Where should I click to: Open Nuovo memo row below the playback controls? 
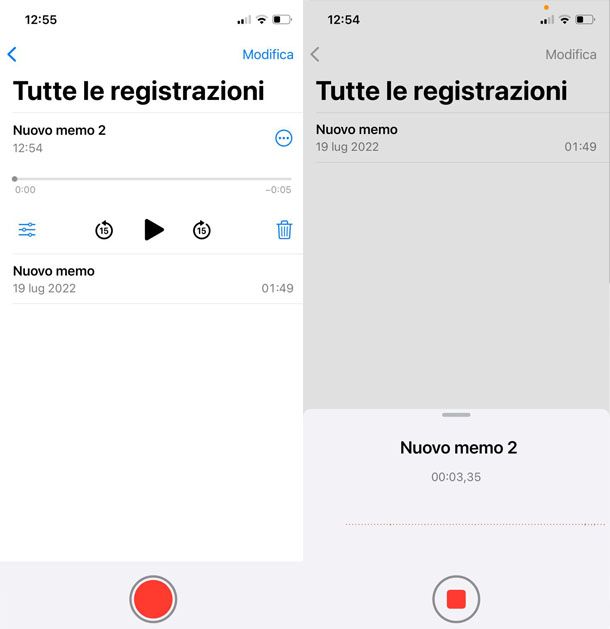click(x=152, y=279)
